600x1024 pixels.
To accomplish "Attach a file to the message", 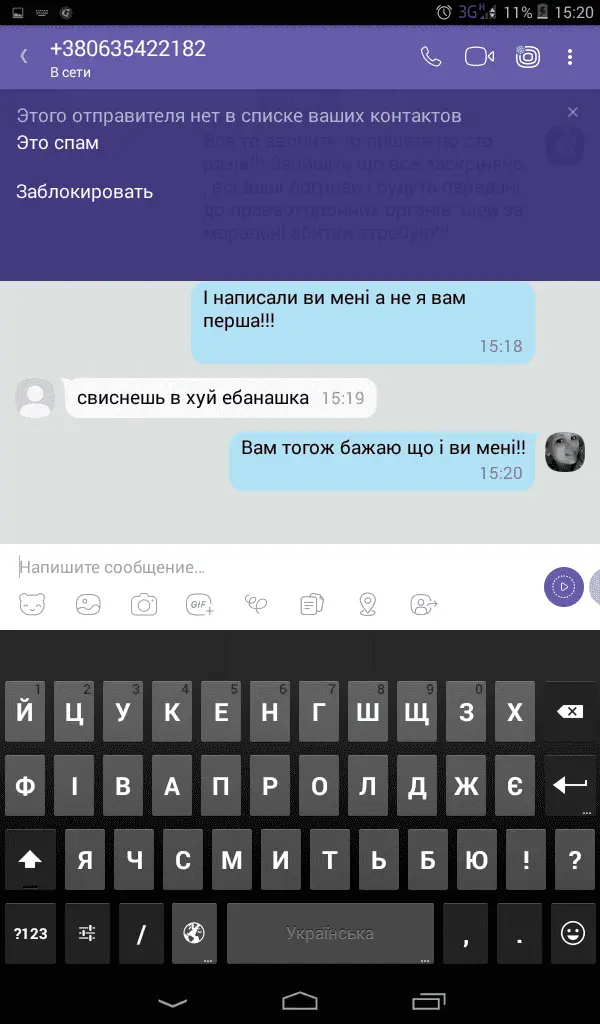I will click(313, 604).
